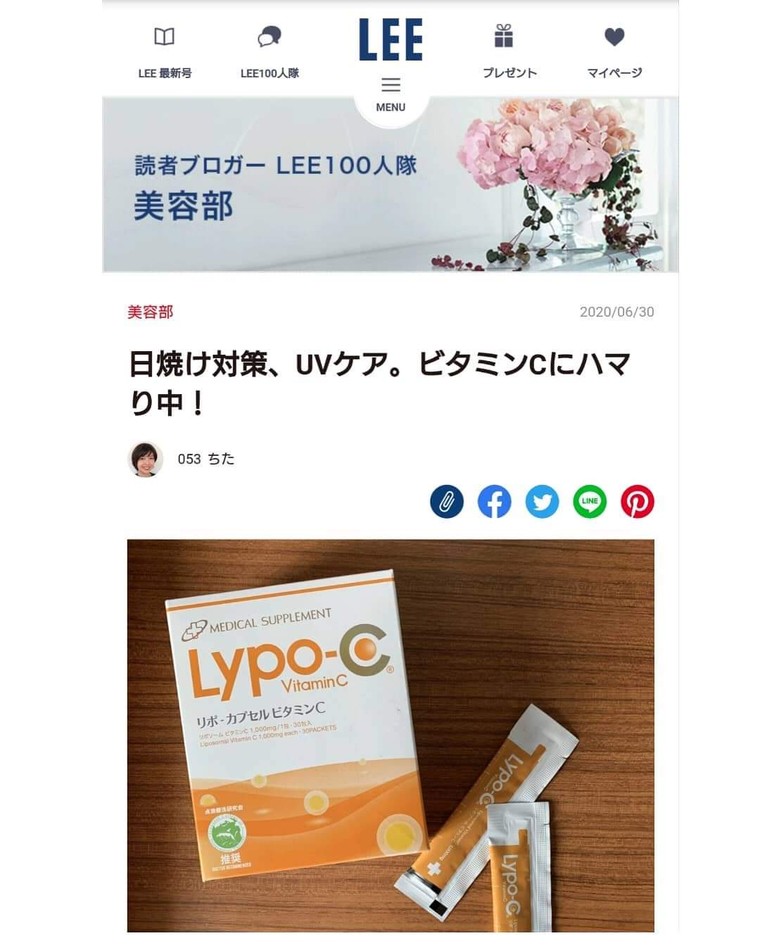760x950 pixels.
Task: Expand the MENU button
Action: [390, 95]
